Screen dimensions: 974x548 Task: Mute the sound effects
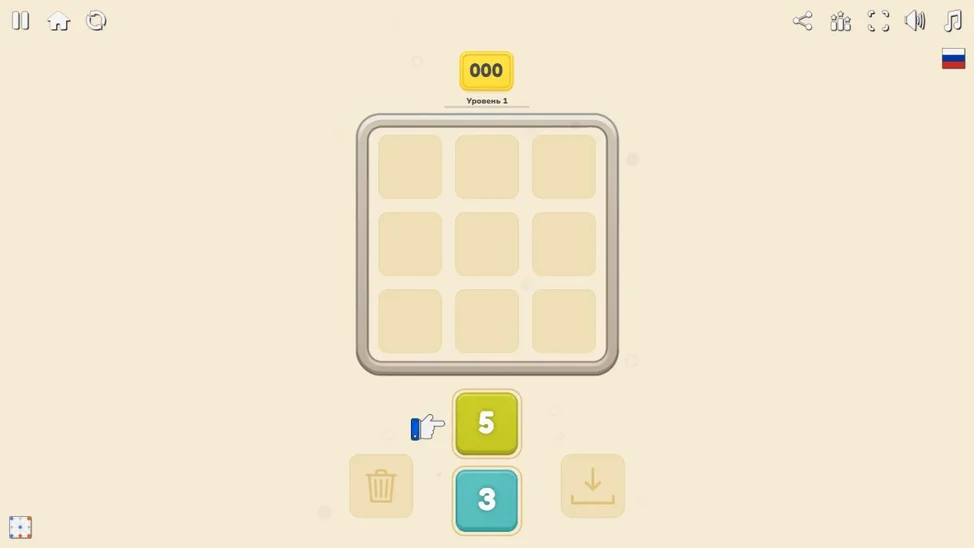coord(915,21)
